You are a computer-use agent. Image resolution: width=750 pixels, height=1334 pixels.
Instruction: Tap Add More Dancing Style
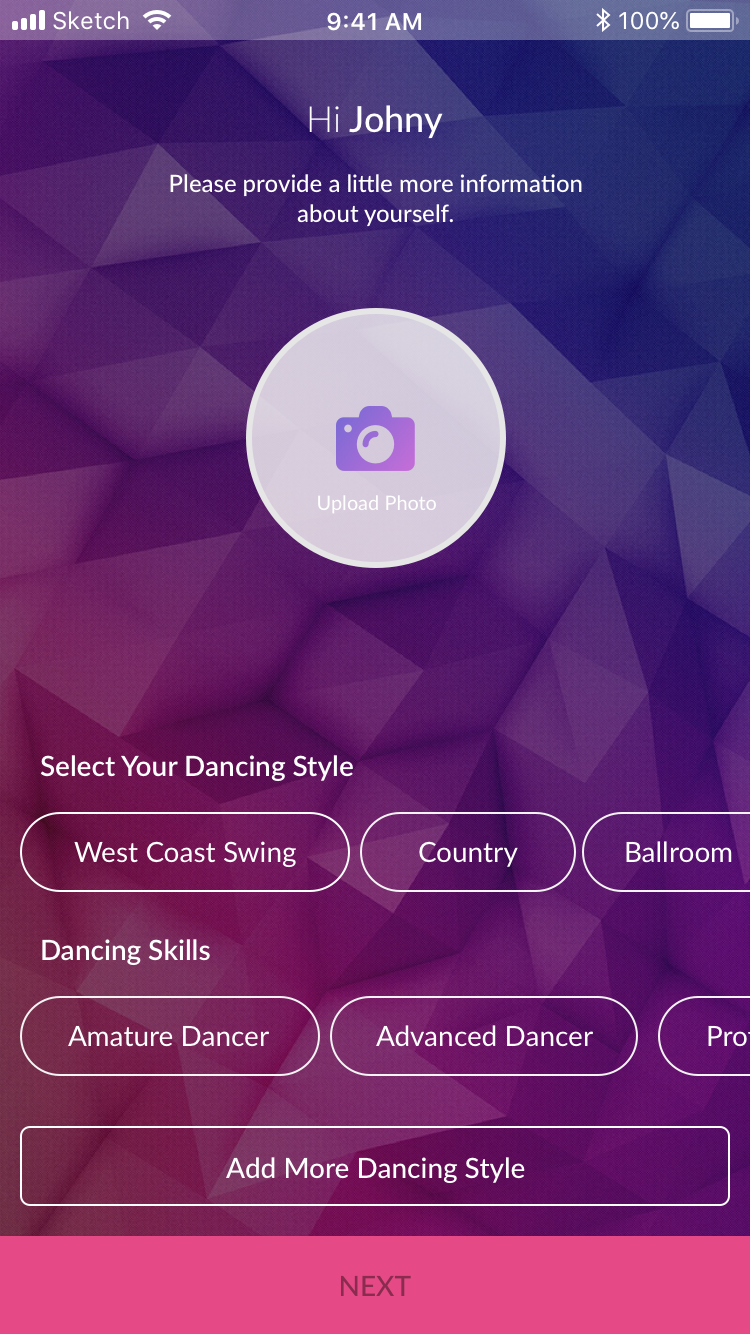[375, 1167]
